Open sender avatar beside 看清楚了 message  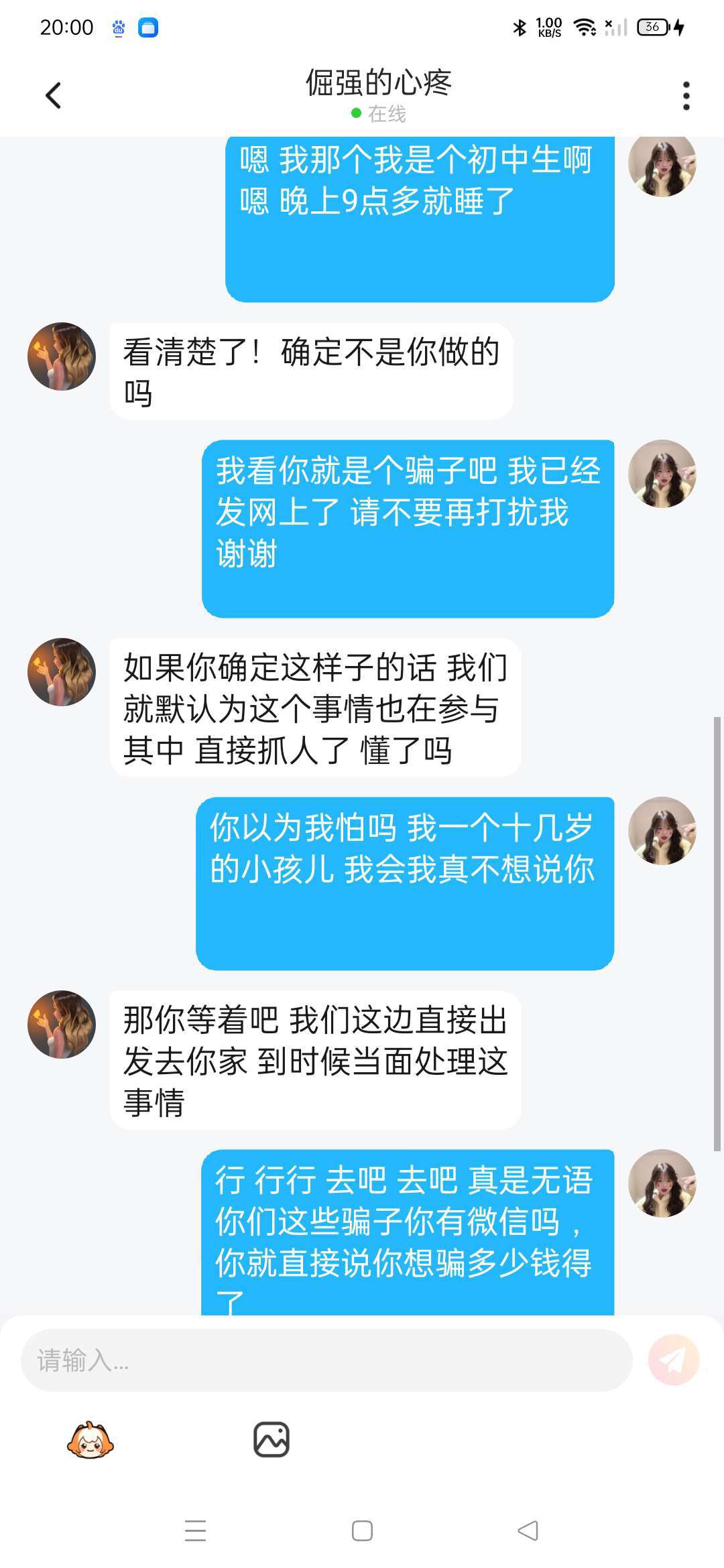(62, 356)
